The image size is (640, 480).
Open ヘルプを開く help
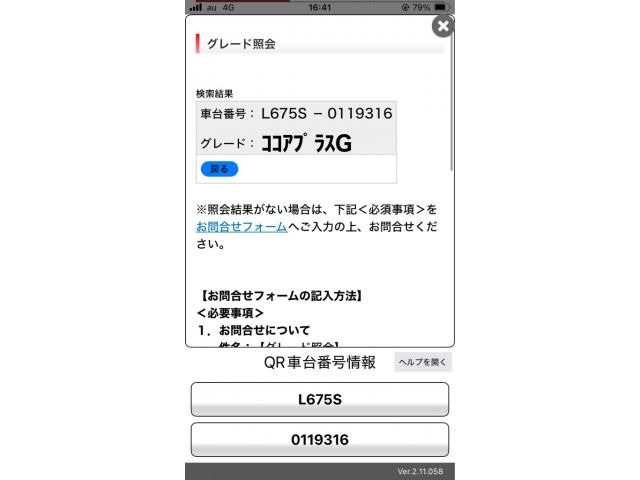(x=422, y=362)
